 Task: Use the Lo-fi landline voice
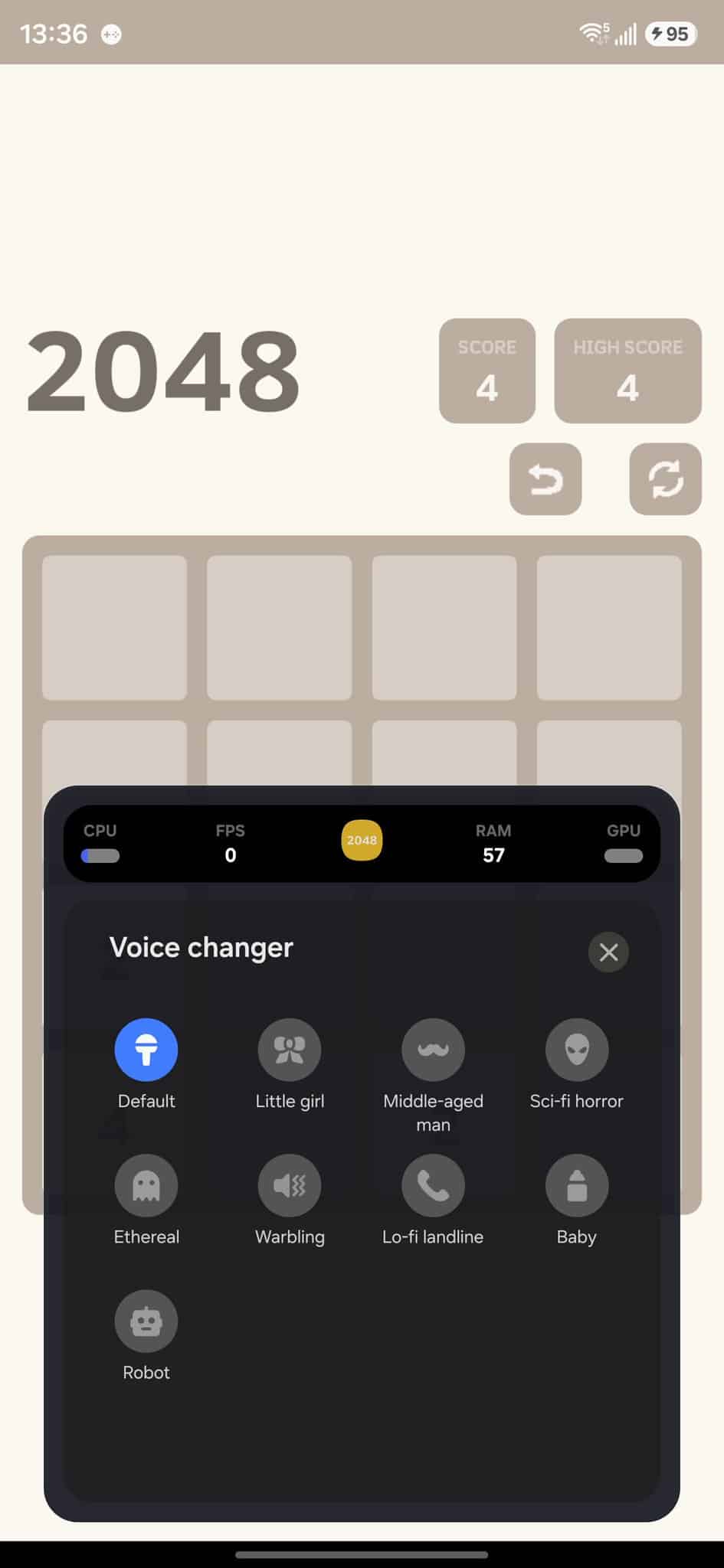pos(433,1185)
